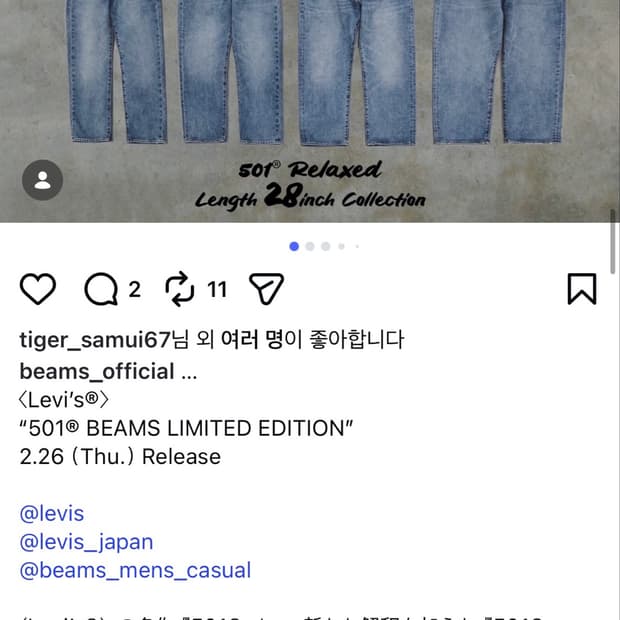The image size is (620, 620).
Task: Bookmark this post
Action: pyautogui.click(x=582, y=289)
